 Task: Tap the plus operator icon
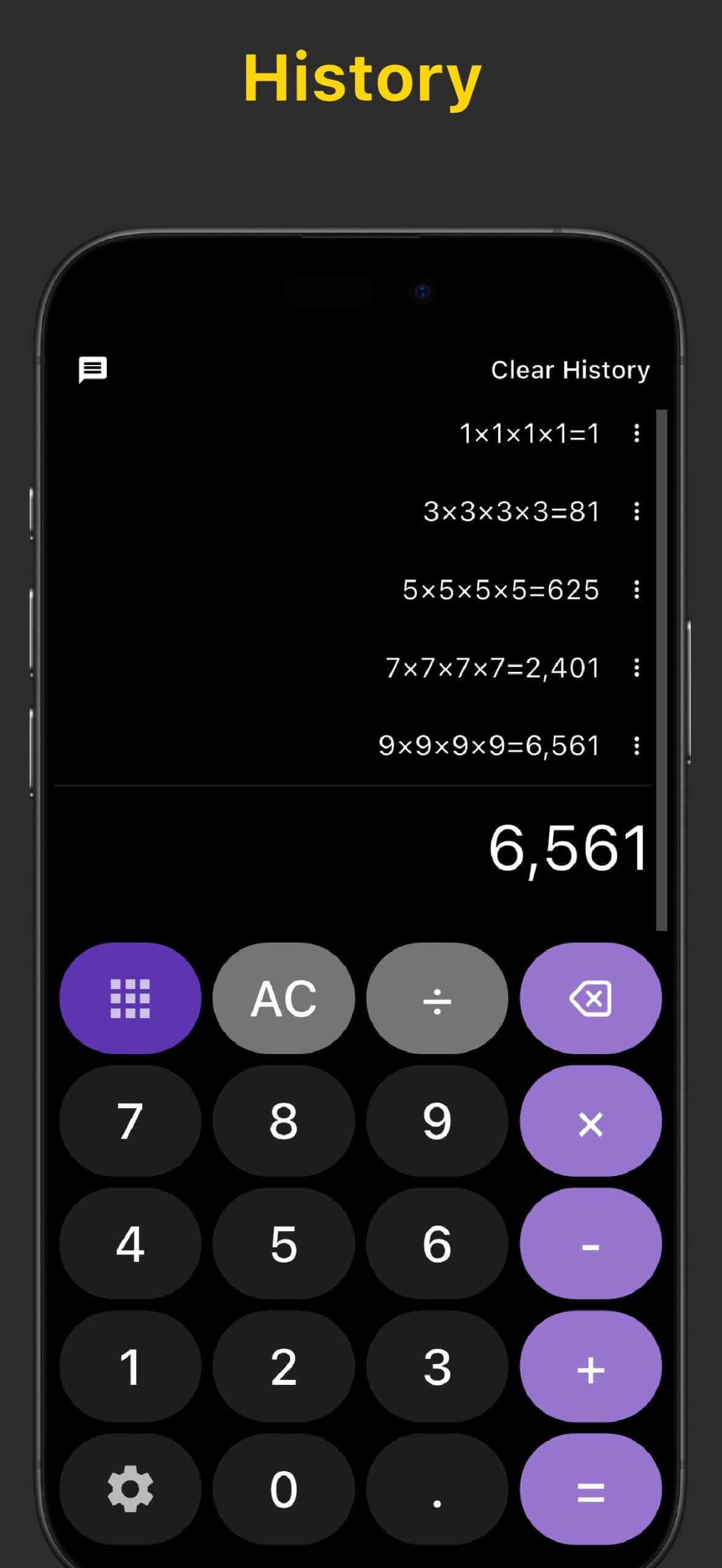click(x=590, y=1368)
